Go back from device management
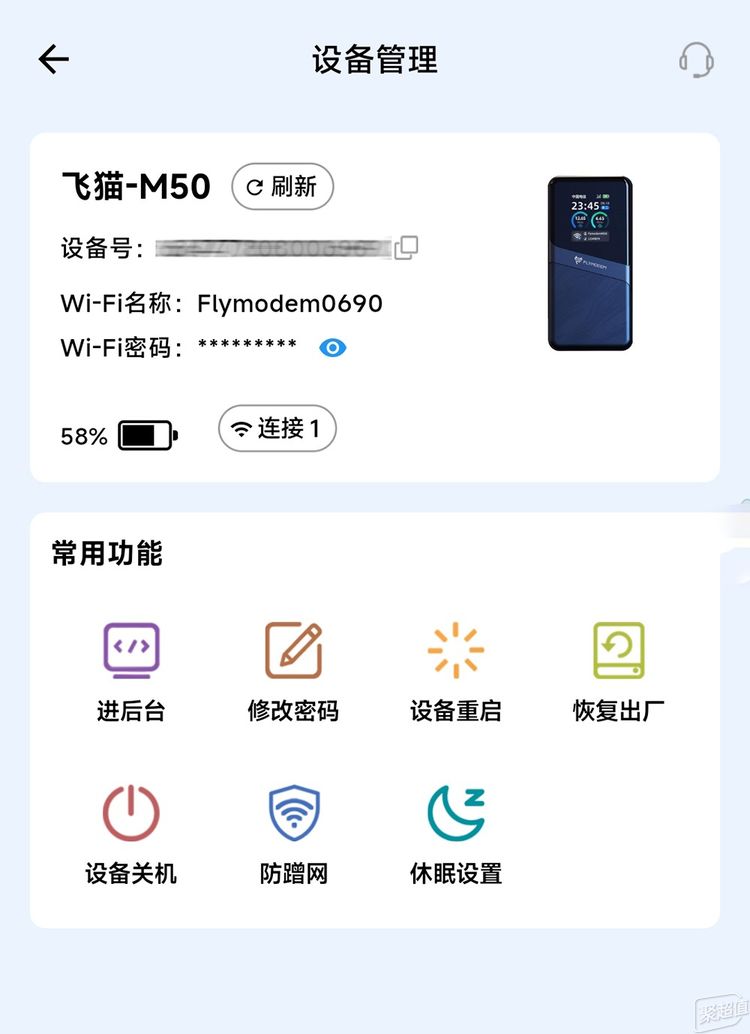The image size is (750, 1034). (53, 60)
